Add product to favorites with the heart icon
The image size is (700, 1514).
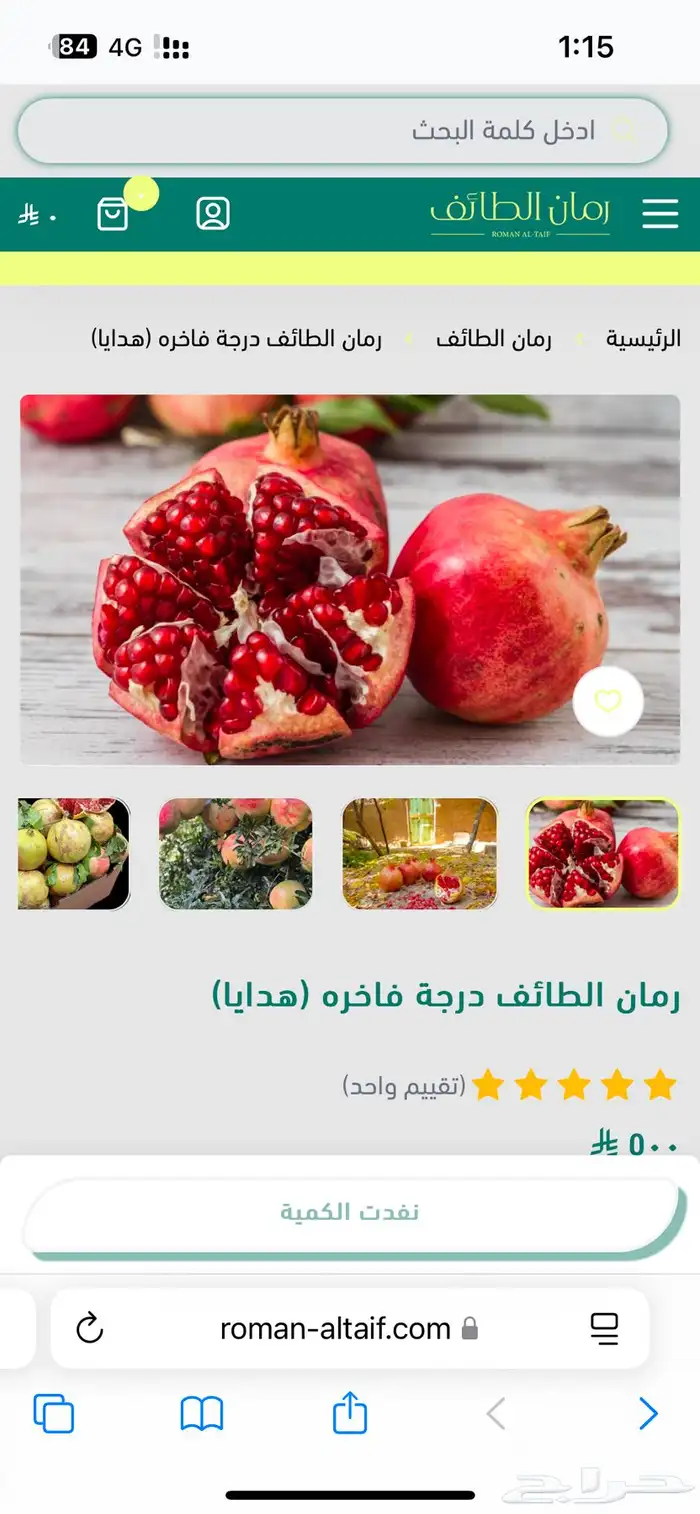click(608, 701)
